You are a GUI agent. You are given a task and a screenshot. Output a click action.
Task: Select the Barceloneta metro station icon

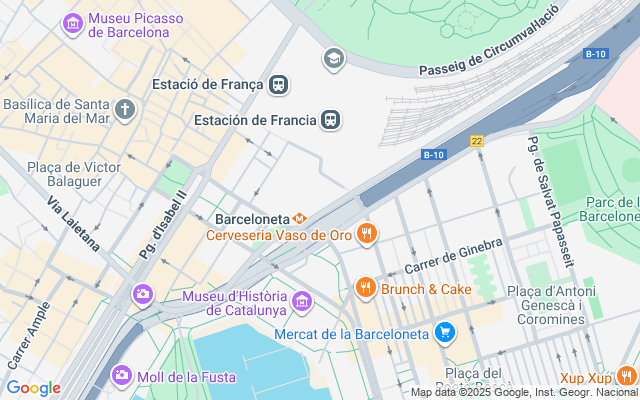coord(299,219)
